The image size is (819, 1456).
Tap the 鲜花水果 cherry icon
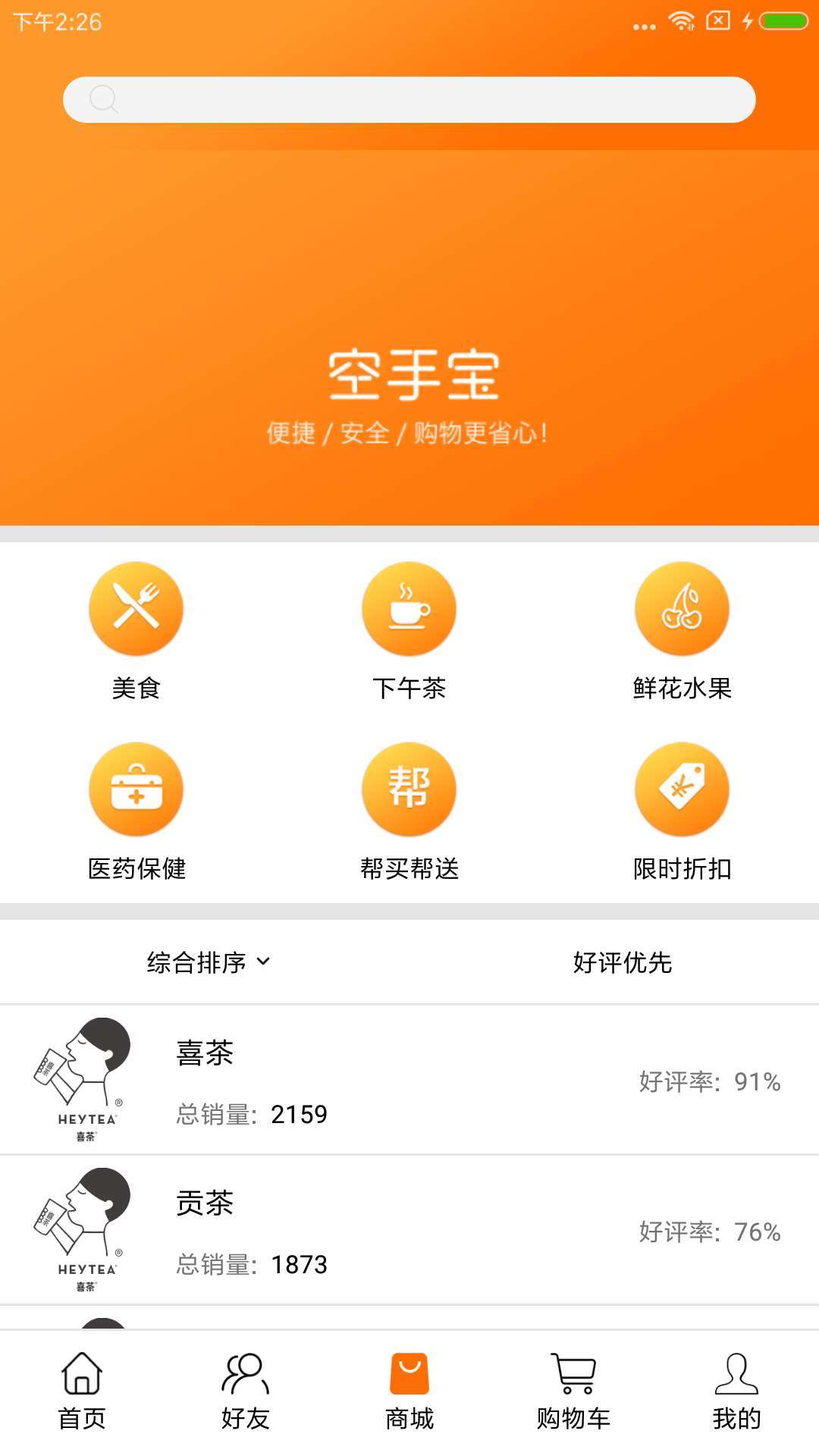point(682,608)
